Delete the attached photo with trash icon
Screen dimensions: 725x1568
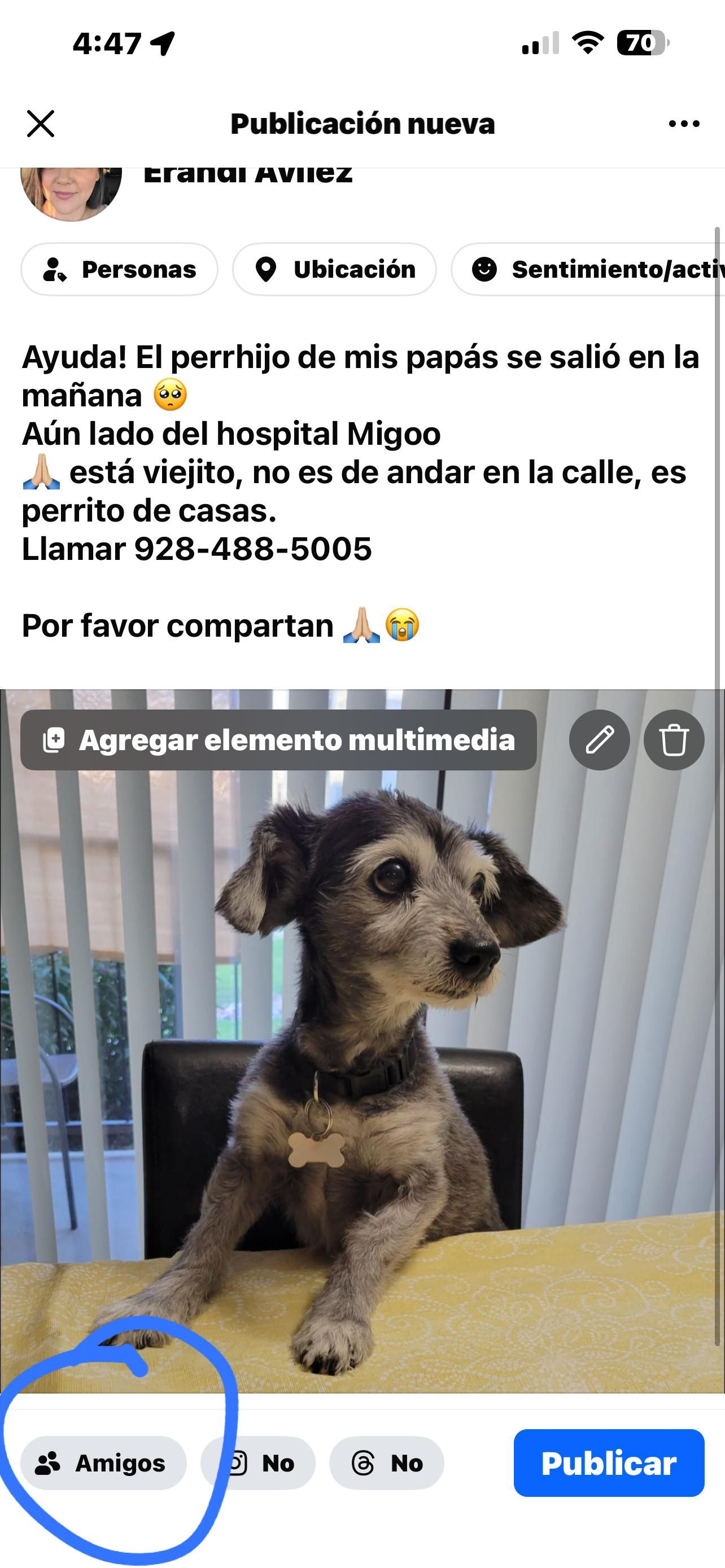(674, 740)
